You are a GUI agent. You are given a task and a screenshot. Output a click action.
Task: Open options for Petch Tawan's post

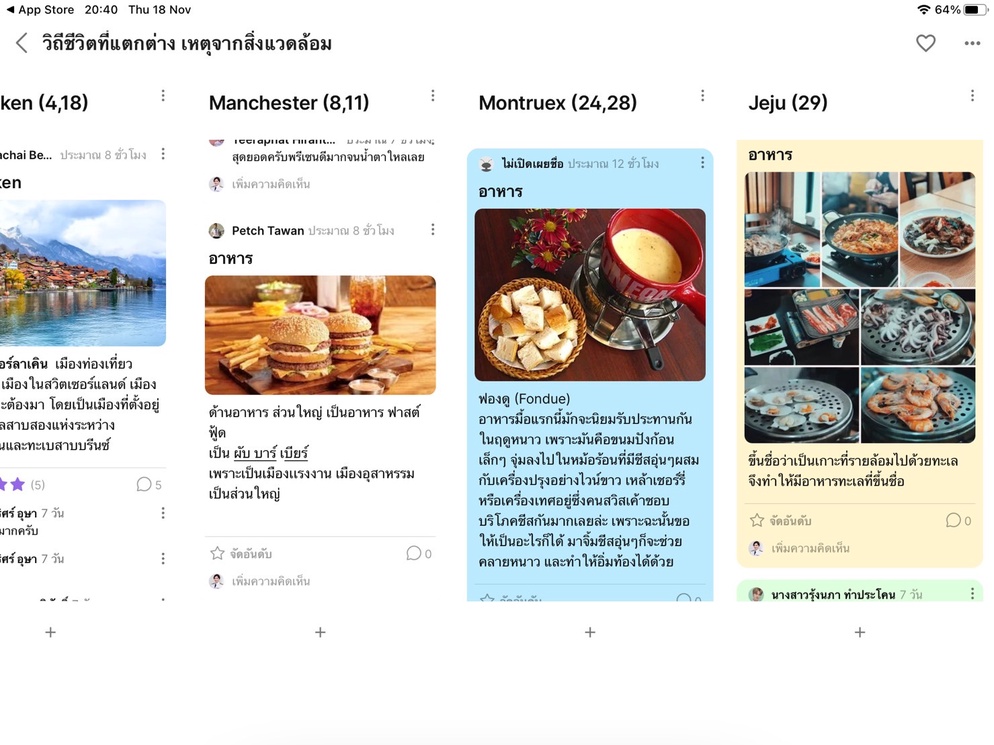(432, 230)
